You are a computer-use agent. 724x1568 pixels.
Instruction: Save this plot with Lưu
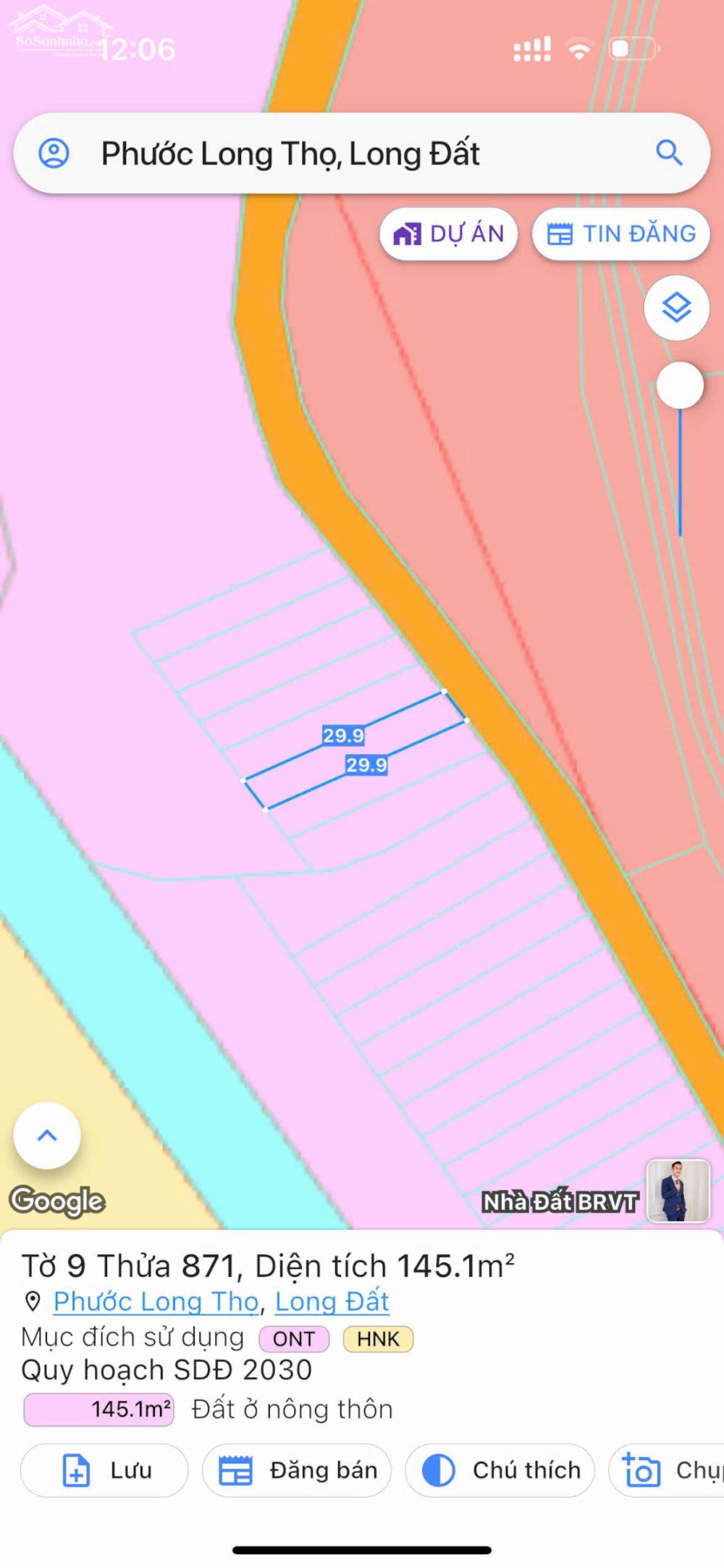click(104, 1470)
